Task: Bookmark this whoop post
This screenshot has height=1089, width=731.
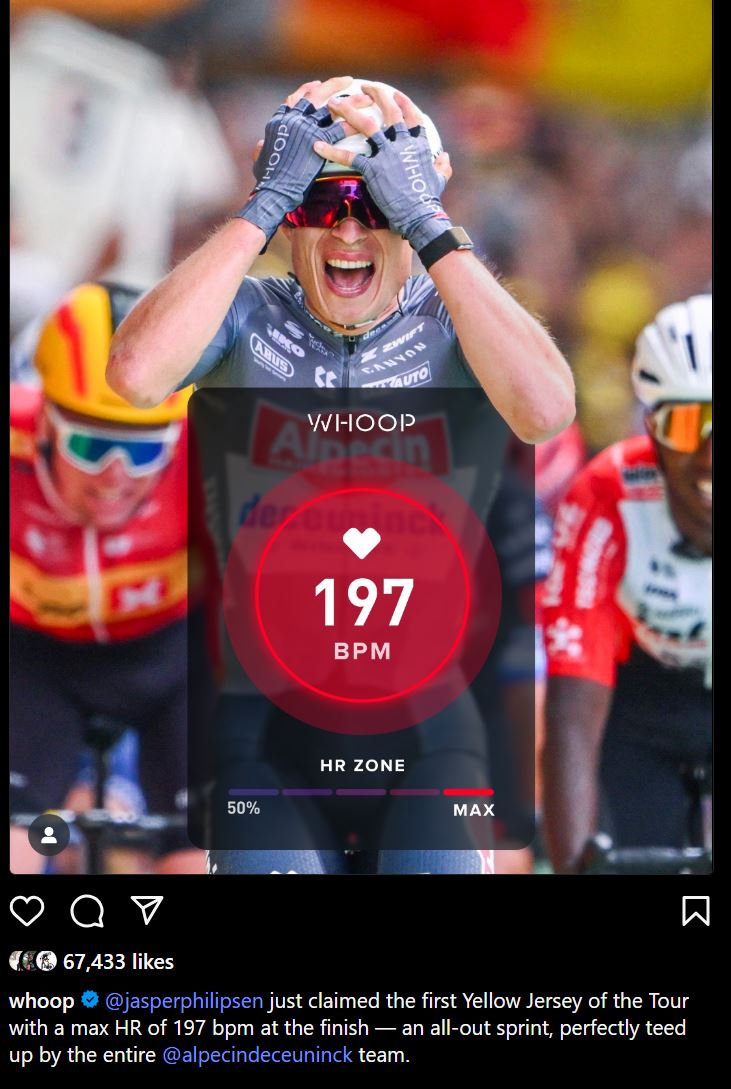Action: [696, 910]
